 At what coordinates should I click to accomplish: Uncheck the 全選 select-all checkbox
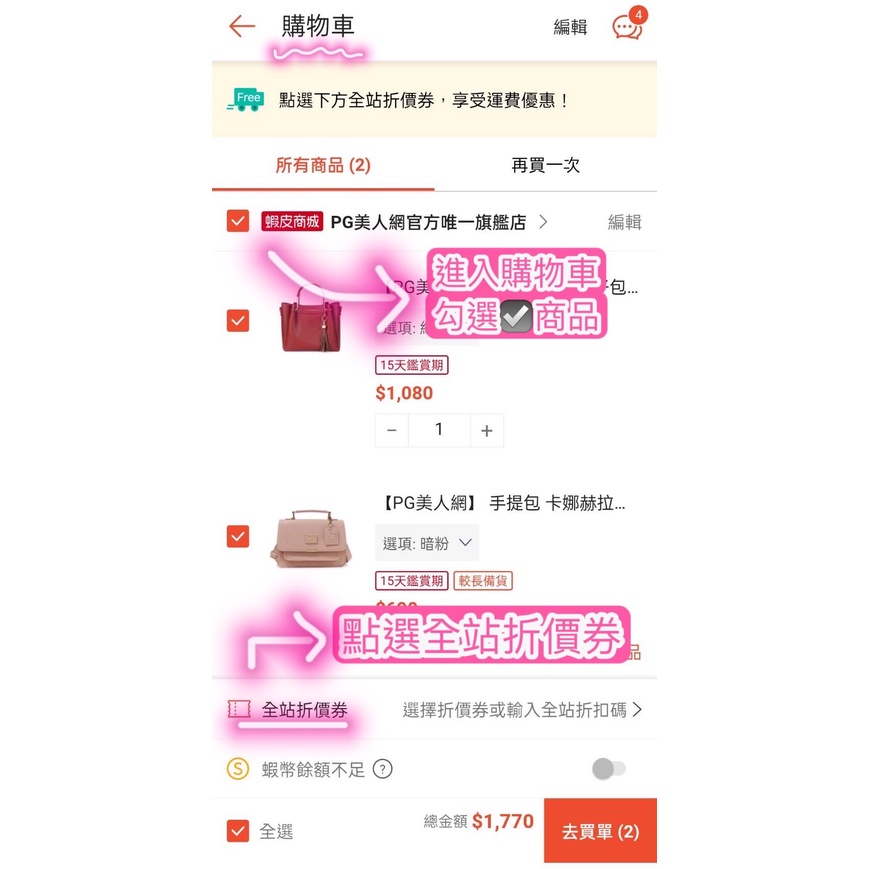238,831
